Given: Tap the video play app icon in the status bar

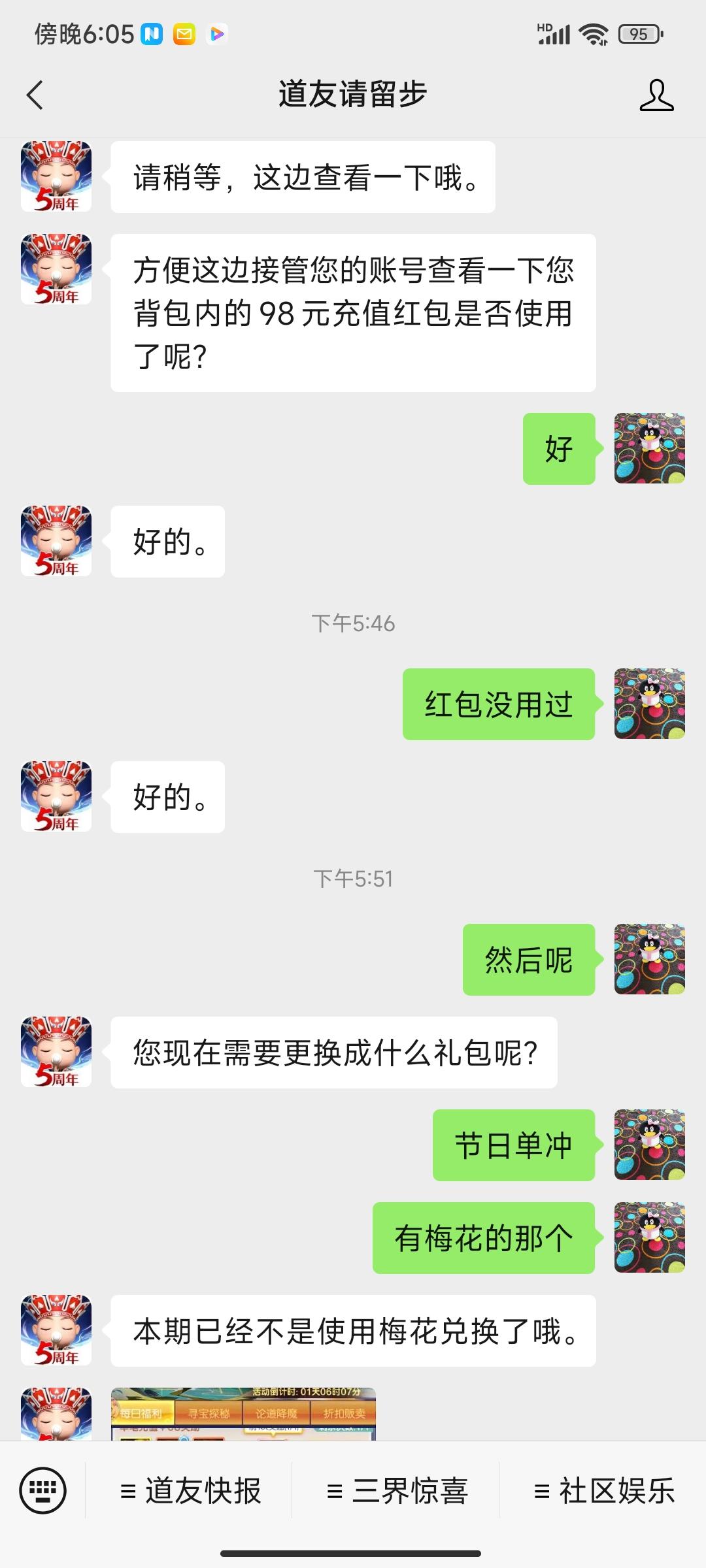Looking at the screenshot, I should [x=218, y=34].
